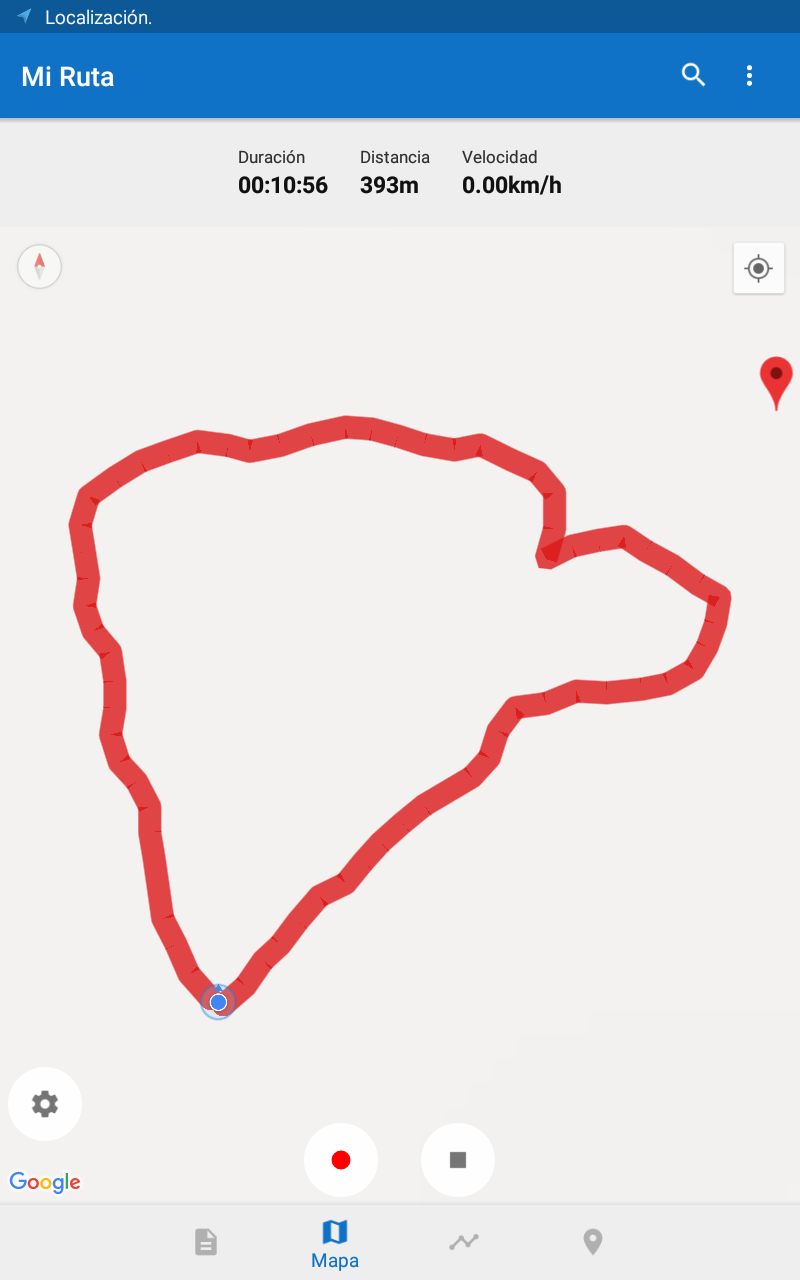Open the location pin tab

coord(593,1242)
